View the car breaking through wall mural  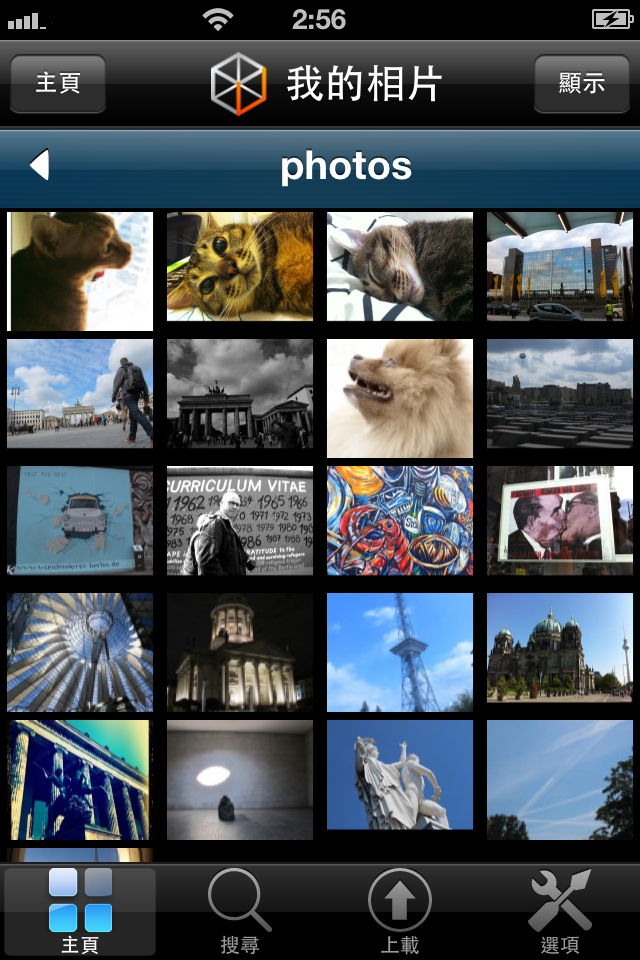click(80, 520)
